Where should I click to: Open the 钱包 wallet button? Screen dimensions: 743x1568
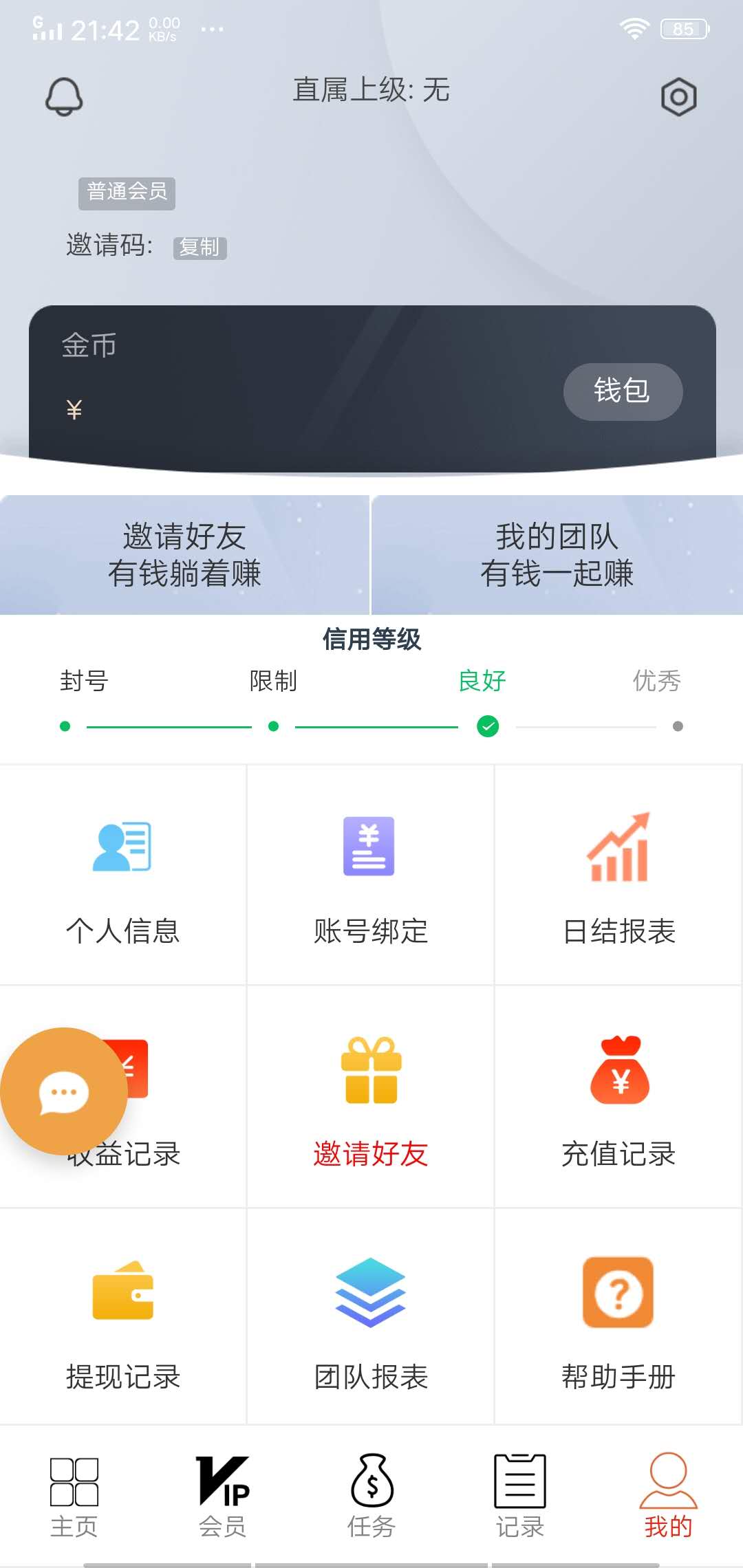[x=623, y=391]
